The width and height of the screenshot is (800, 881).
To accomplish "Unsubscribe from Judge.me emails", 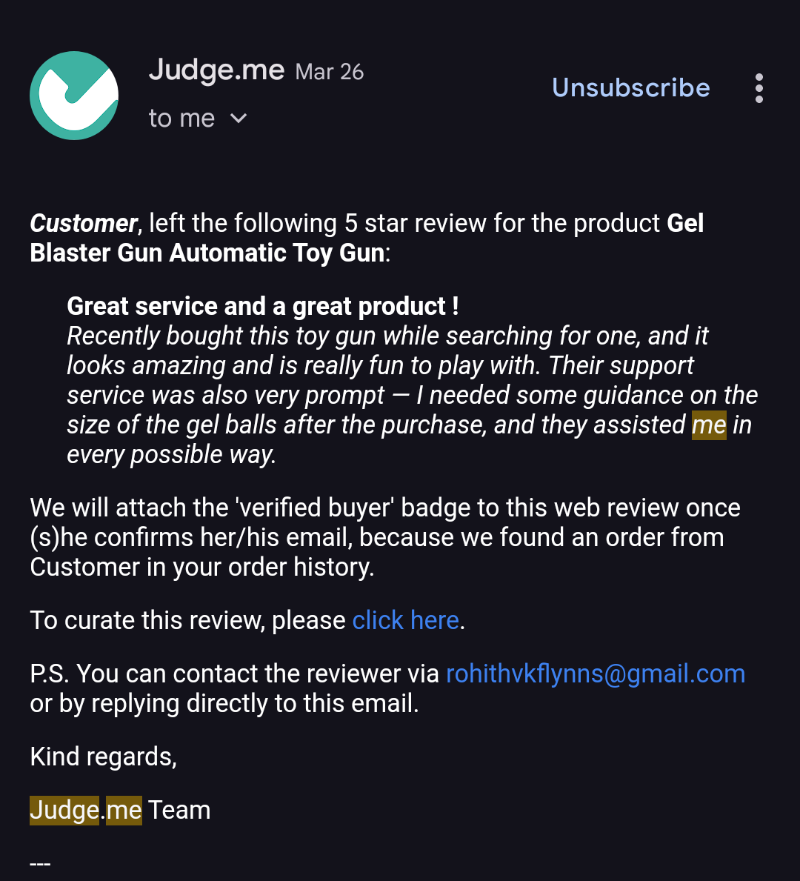I will (631, 88).
